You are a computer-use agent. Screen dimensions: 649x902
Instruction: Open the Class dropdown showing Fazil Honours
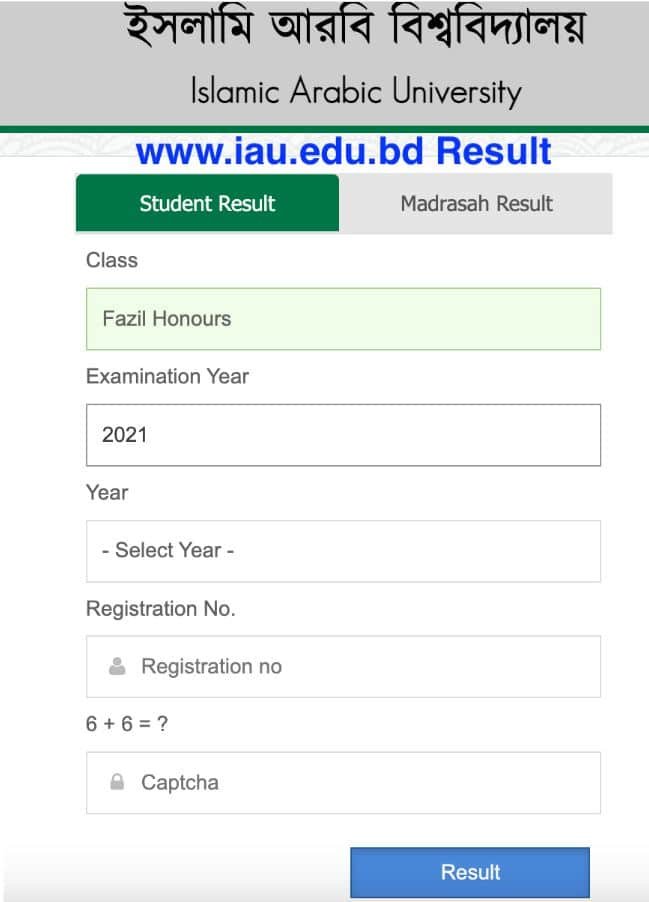(343, 319)
